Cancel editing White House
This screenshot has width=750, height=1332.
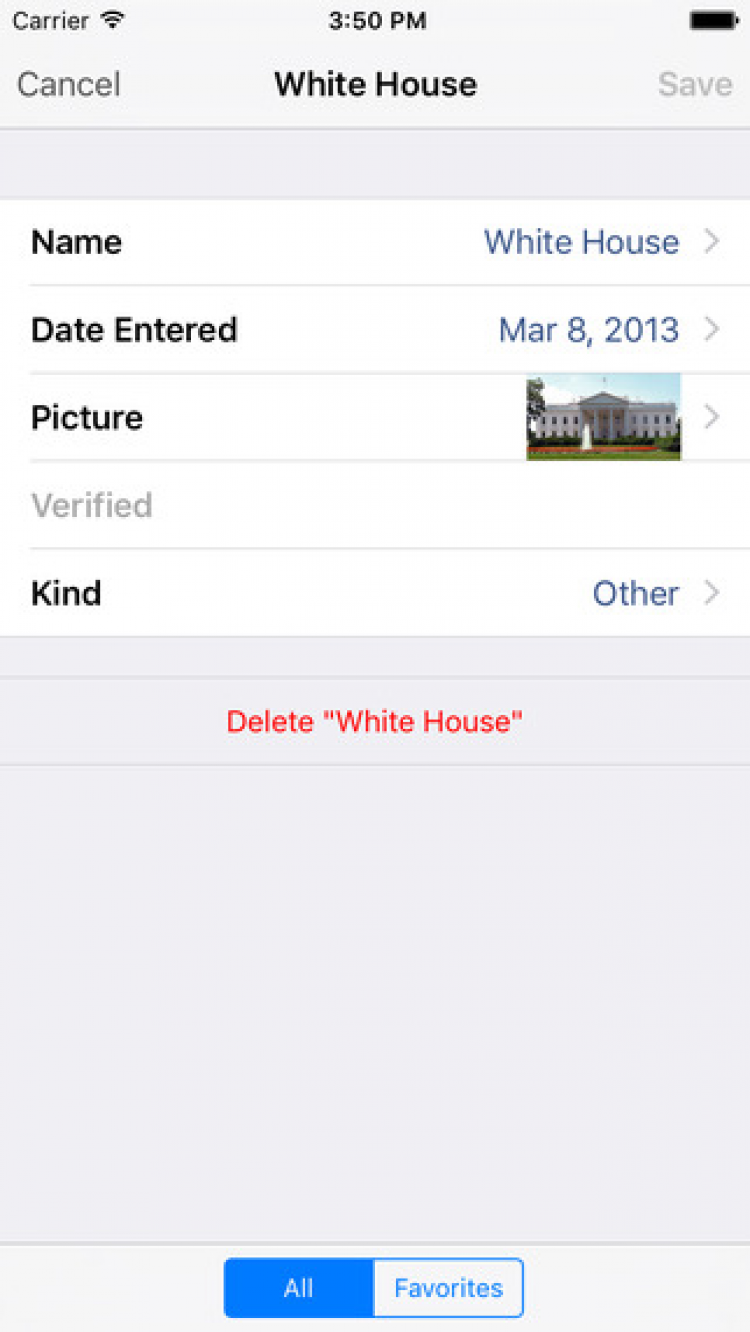(69, 84)
